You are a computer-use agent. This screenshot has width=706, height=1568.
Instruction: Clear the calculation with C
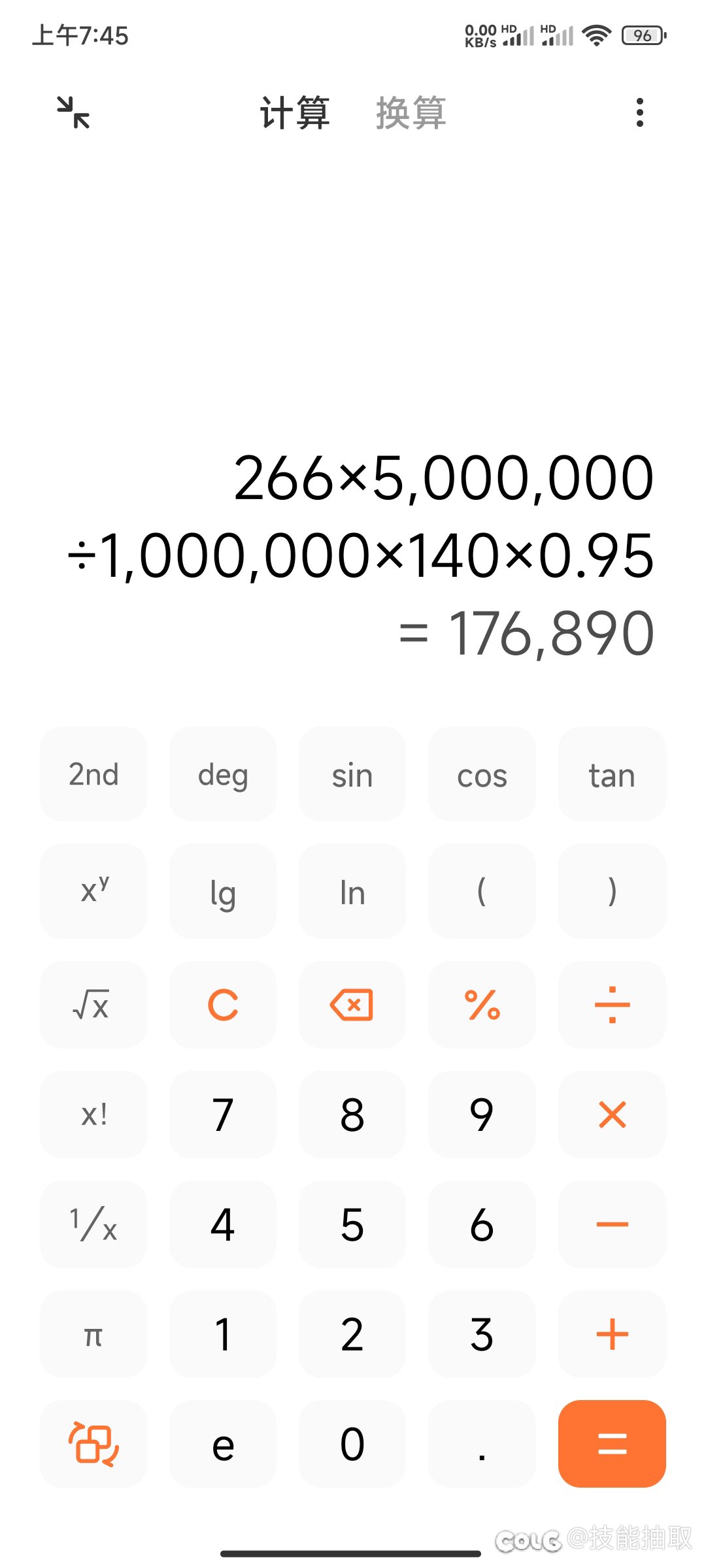pos(223,1005)
